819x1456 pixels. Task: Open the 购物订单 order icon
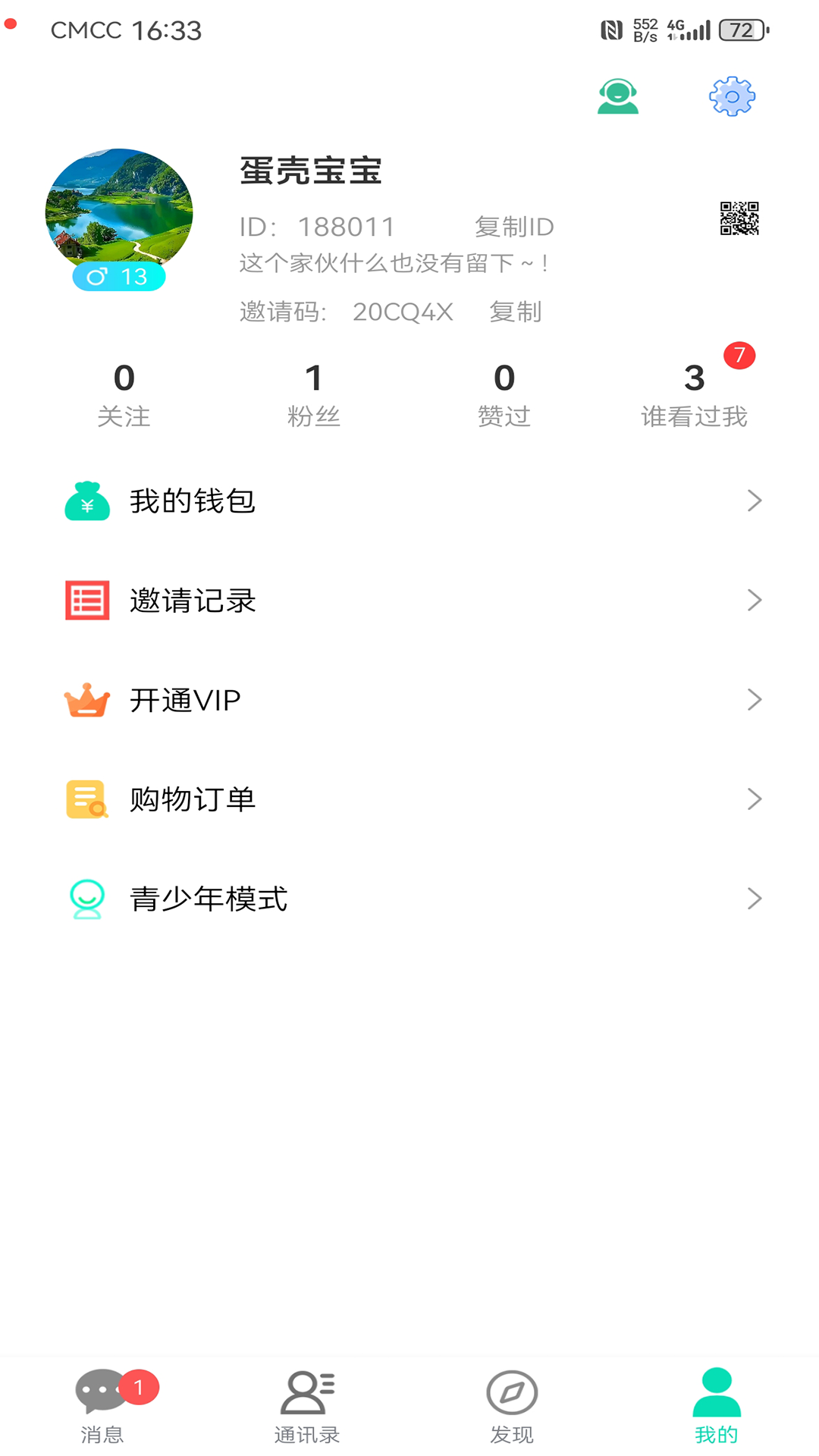pos(86,799)
